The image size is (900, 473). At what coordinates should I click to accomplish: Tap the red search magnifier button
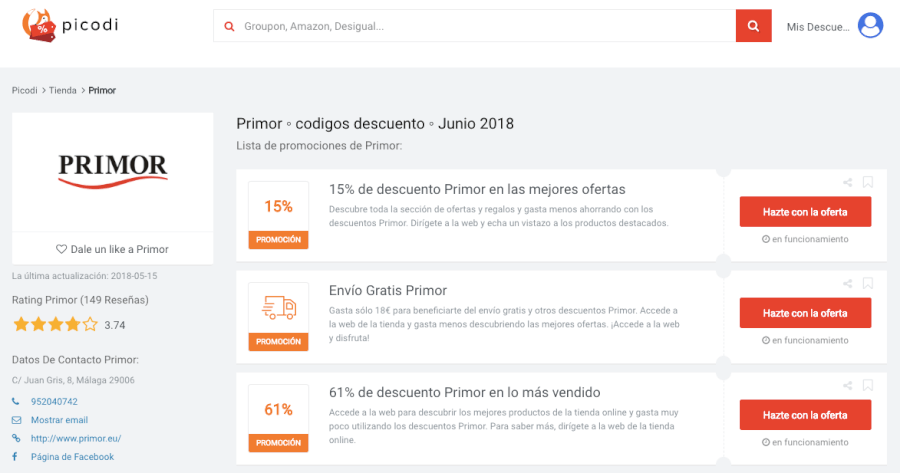point(753,26)
